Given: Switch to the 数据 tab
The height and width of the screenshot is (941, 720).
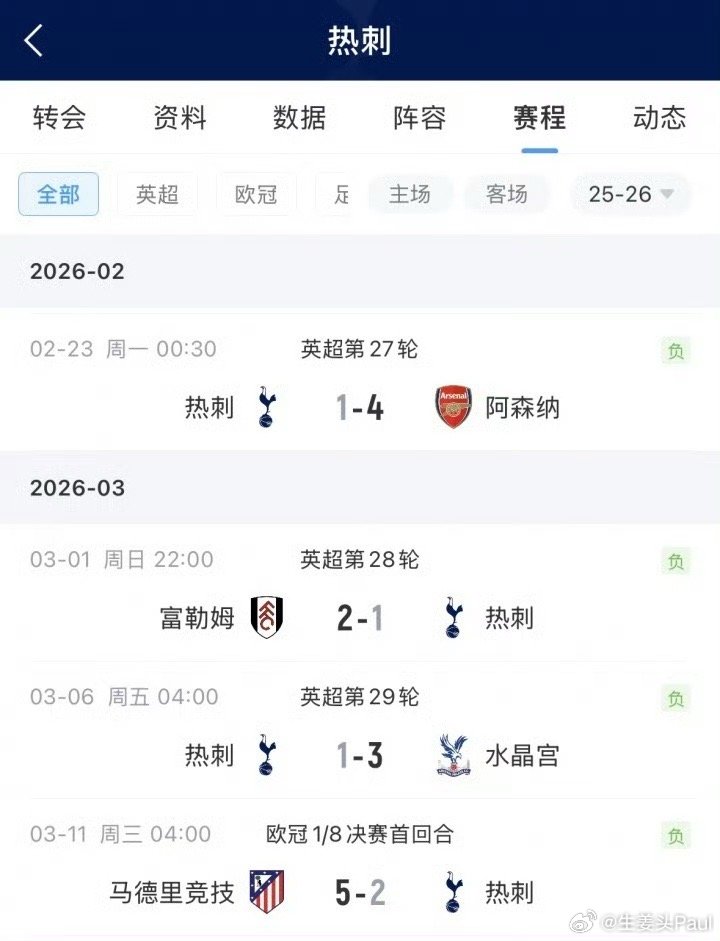Looking at the screenshot, I should point(298,118).
